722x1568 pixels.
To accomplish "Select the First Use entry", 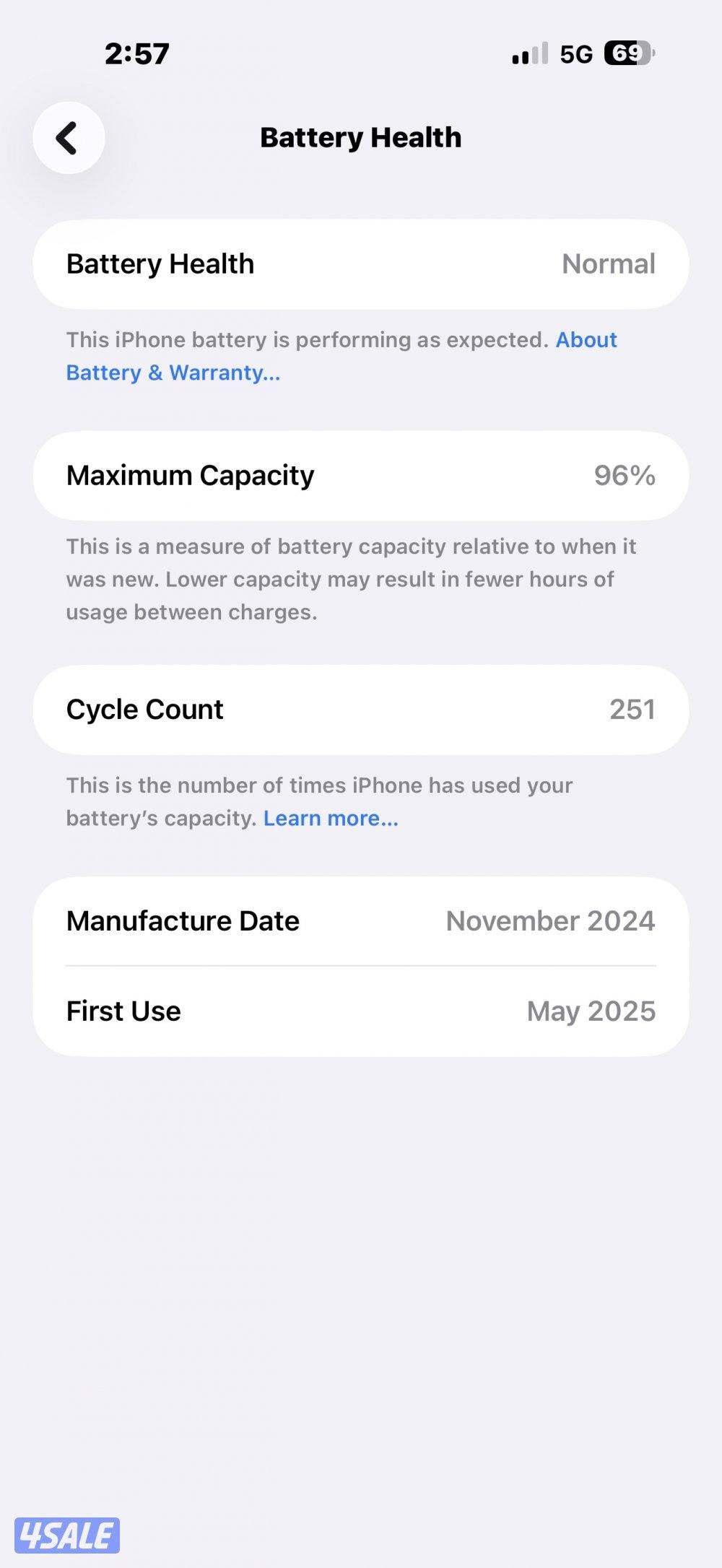I will [361, 1011].
